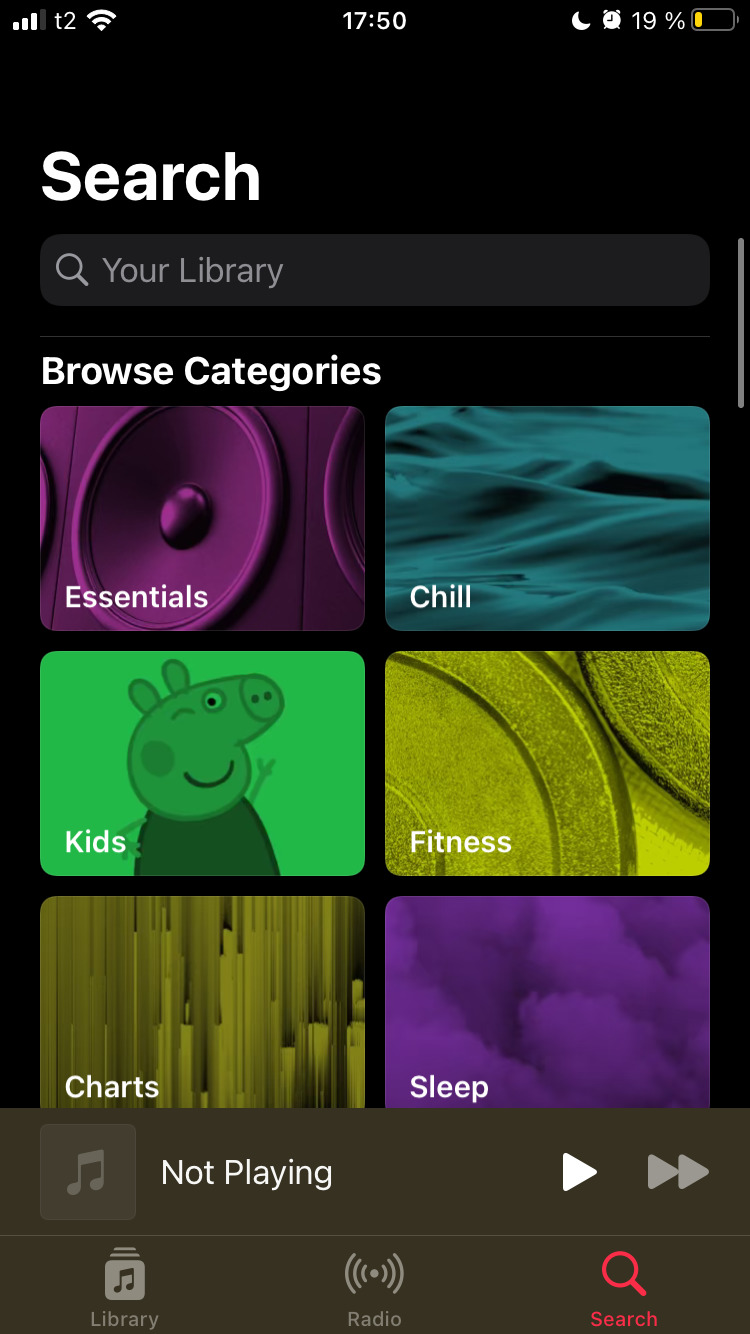Browse the Kids category
Viewport: 750px width, 1334px height.
202,763
